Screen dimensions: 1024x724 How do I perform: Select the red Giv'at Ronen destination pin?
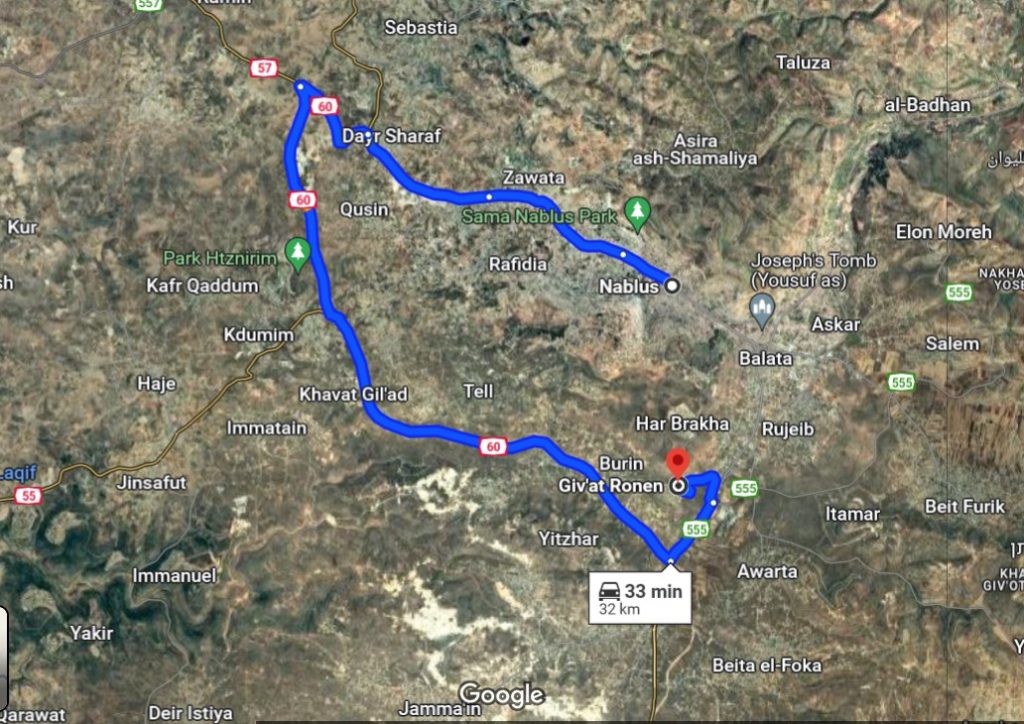678,464
